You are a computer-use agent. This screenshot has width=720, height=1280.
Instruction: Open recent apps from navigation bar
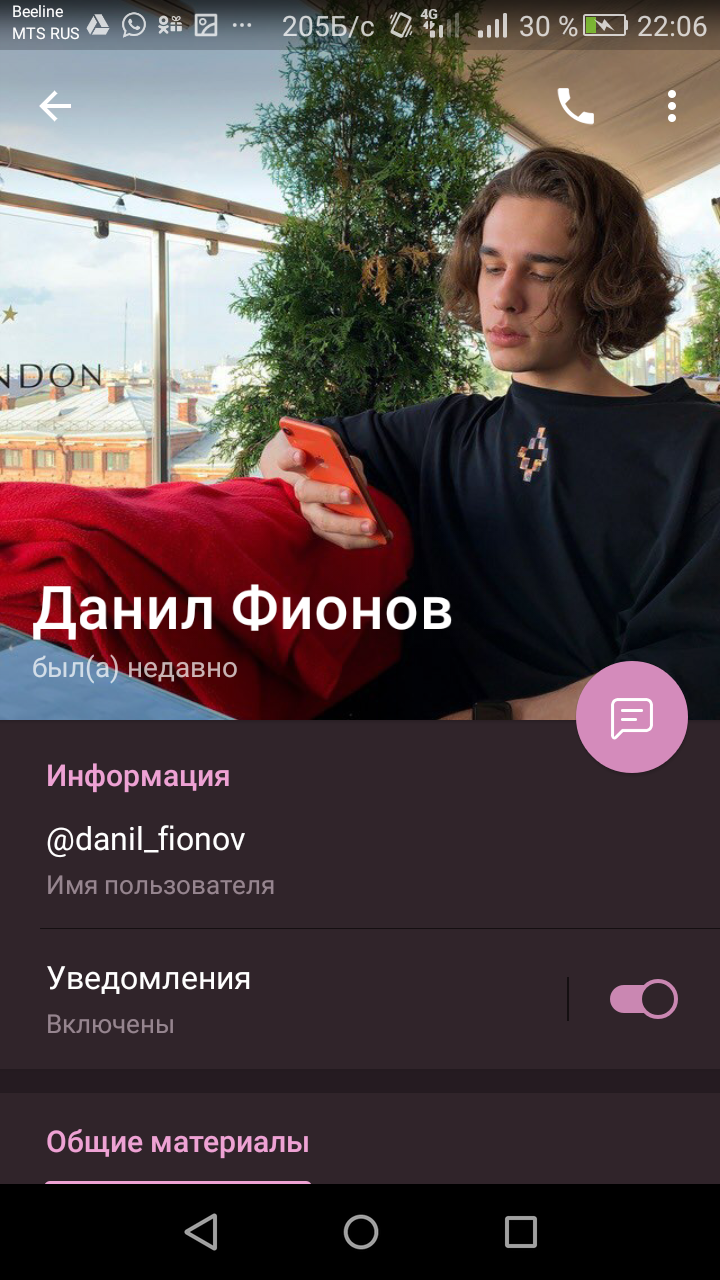[521, 1232]
